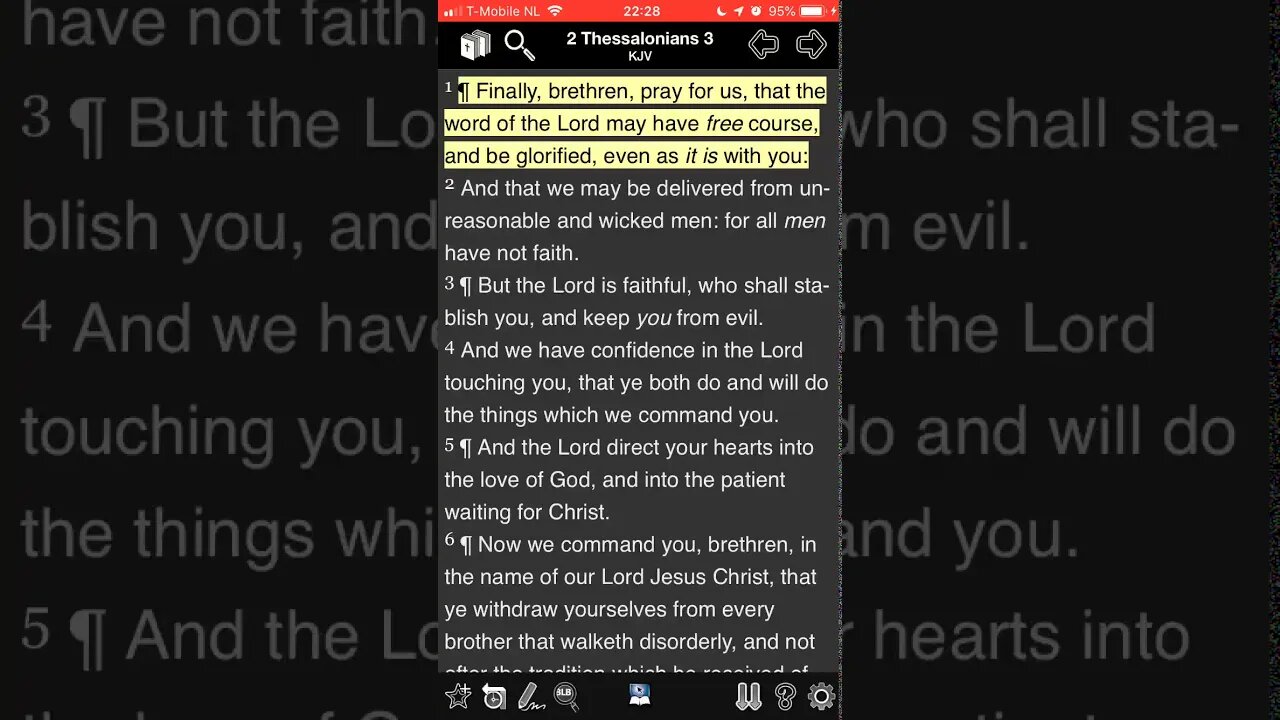Go to the previous chapter arrow

pyautogui.click(x=764, y=45)
